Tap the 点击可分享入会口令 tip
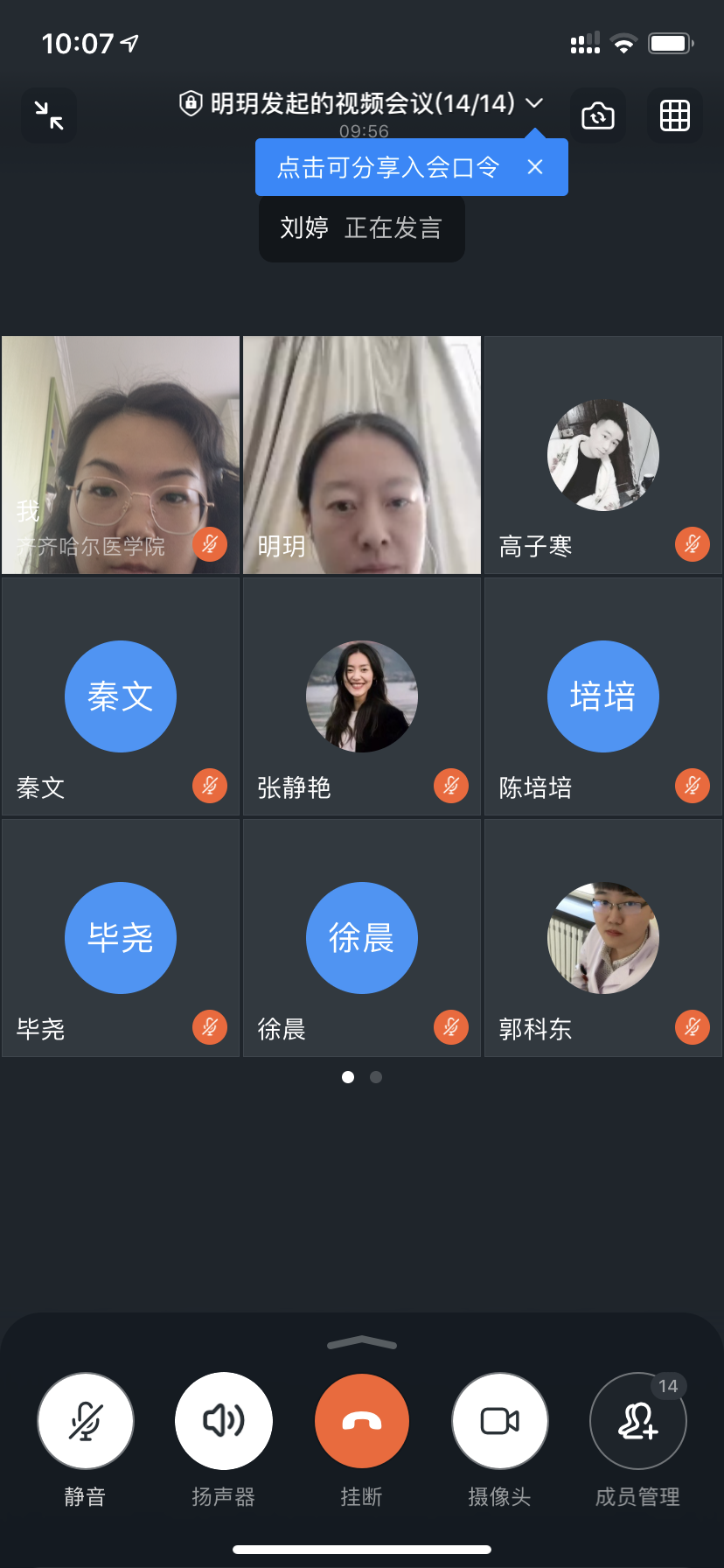Viewport: 724px width, 1568px height. pyautogui.click(x=388, y=167)
